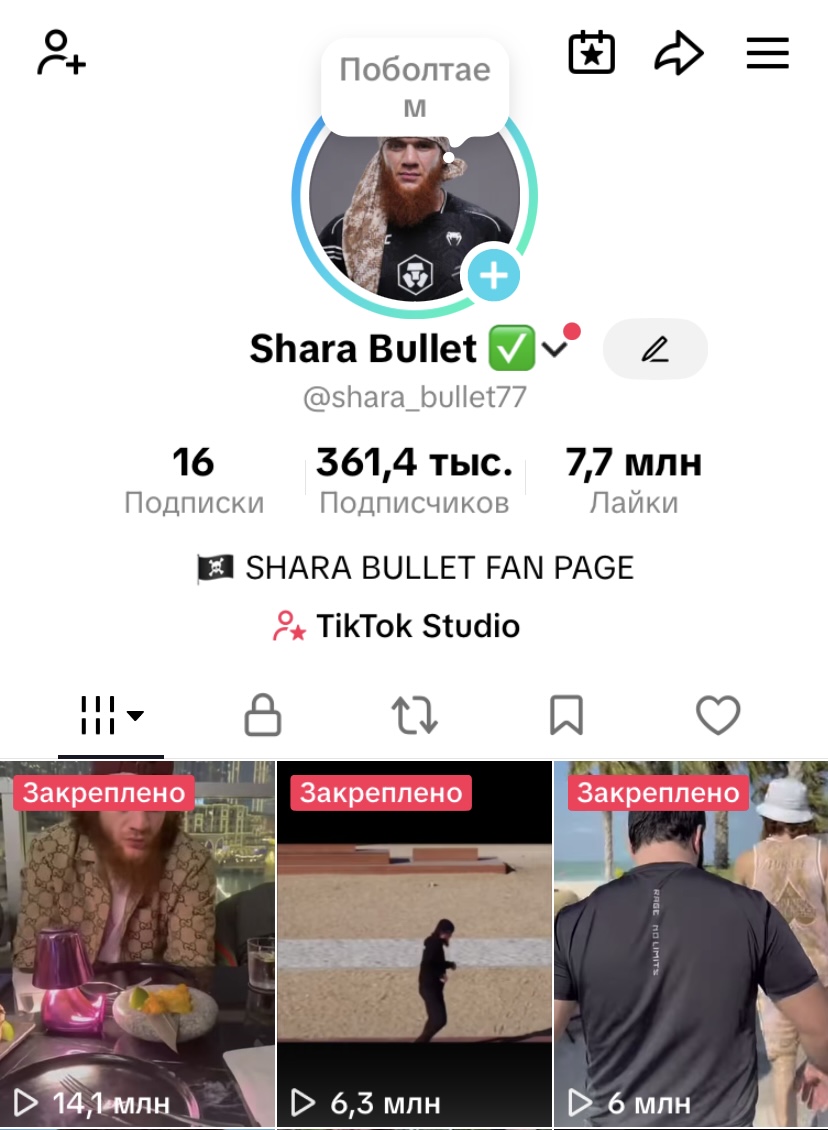Screen dimensions: 828x1130
Task: Open the Подписчиков followers count
Action: coord(414,478)
